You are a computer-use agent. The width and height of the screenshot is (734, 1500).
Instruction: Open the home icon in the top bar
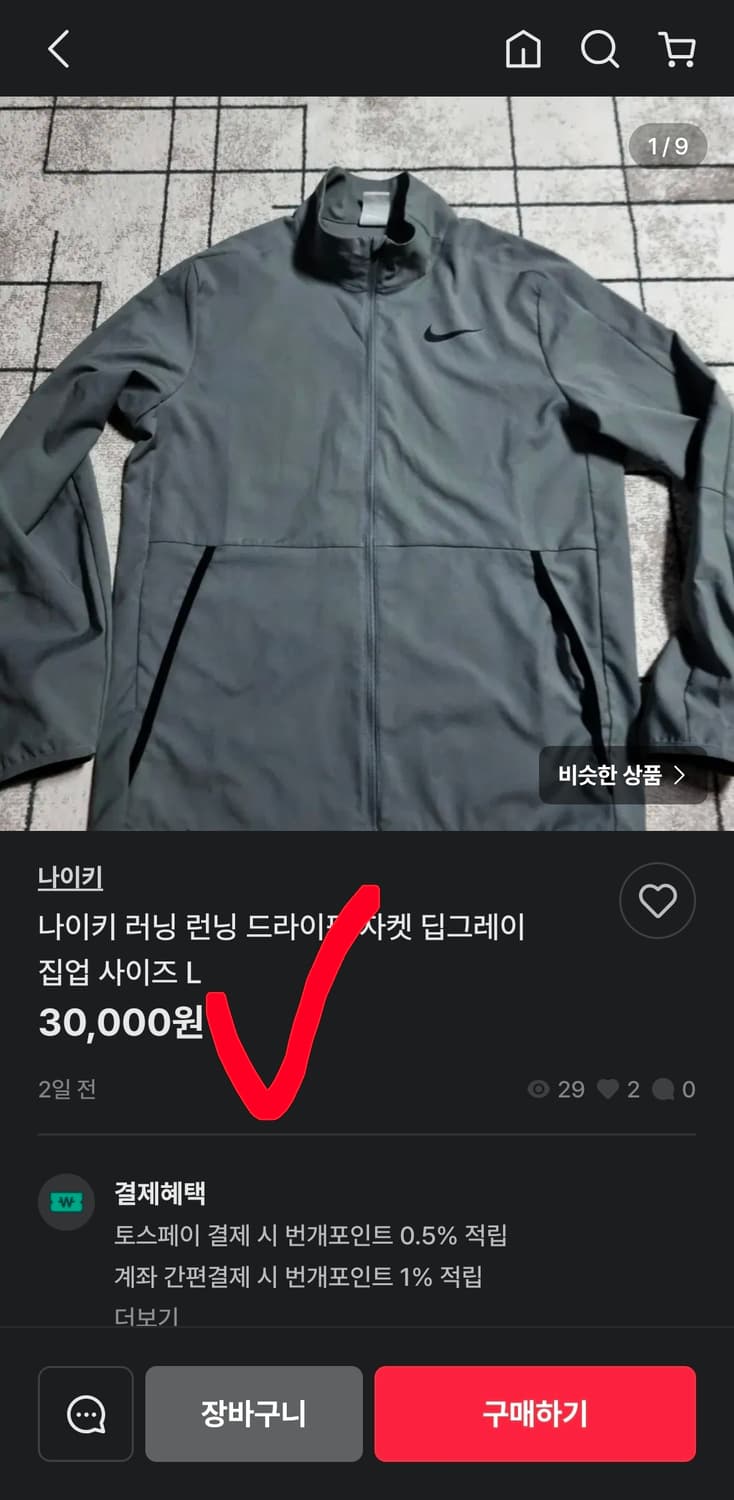(521, 48)
